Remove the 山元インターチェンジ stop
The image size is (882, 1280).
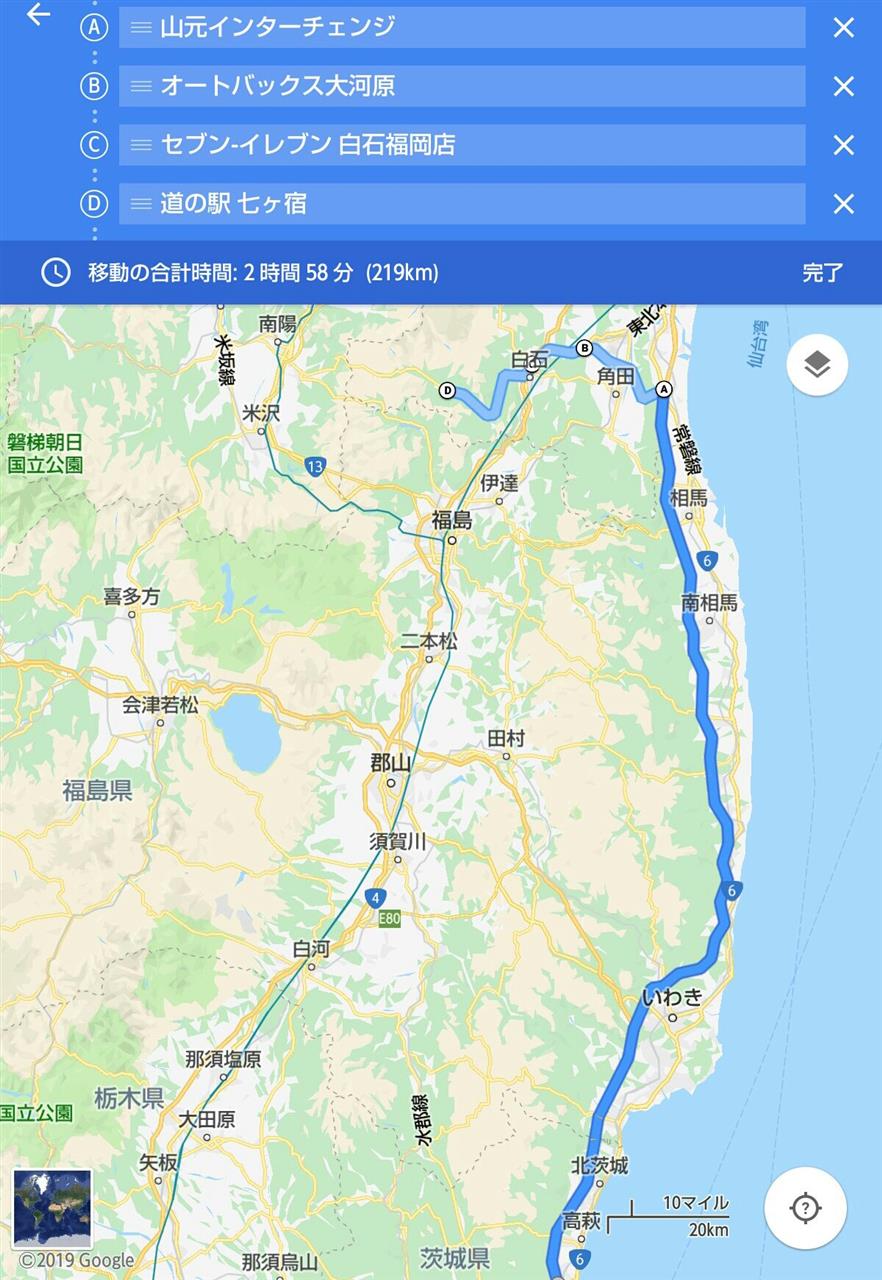click(843, 28)
